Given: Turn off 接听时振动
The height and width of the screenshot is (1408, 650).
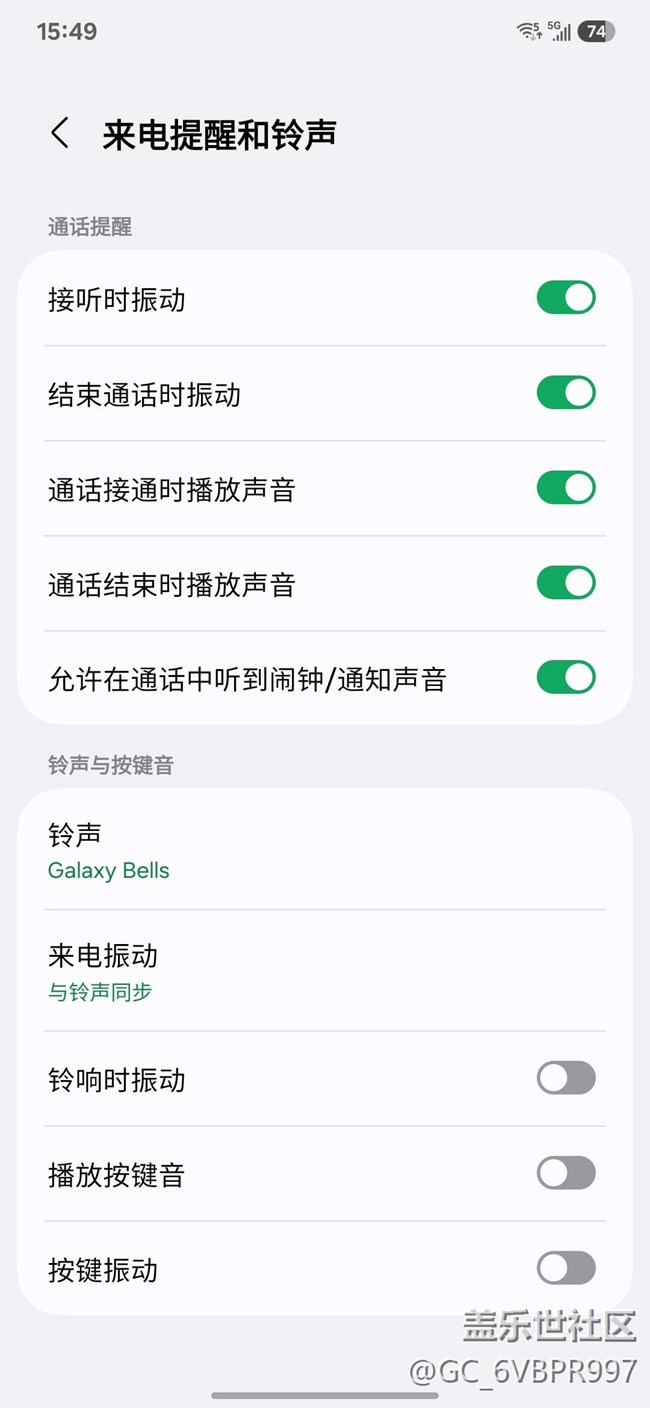Looking at the screenshot, I should point(566,298).
